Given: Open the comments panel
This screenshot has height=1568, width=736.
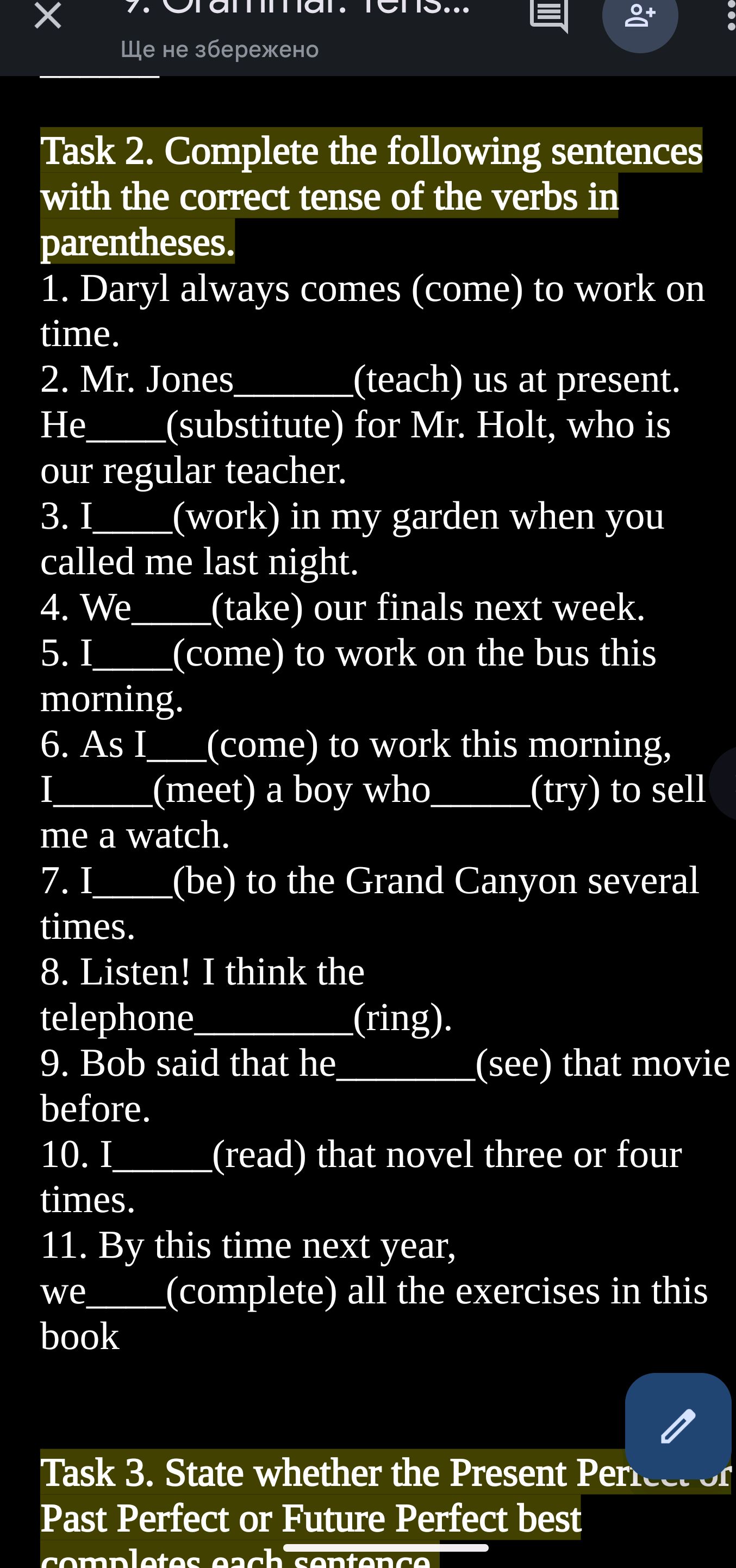Looking at the screenshot, I should tap(549, 15).
